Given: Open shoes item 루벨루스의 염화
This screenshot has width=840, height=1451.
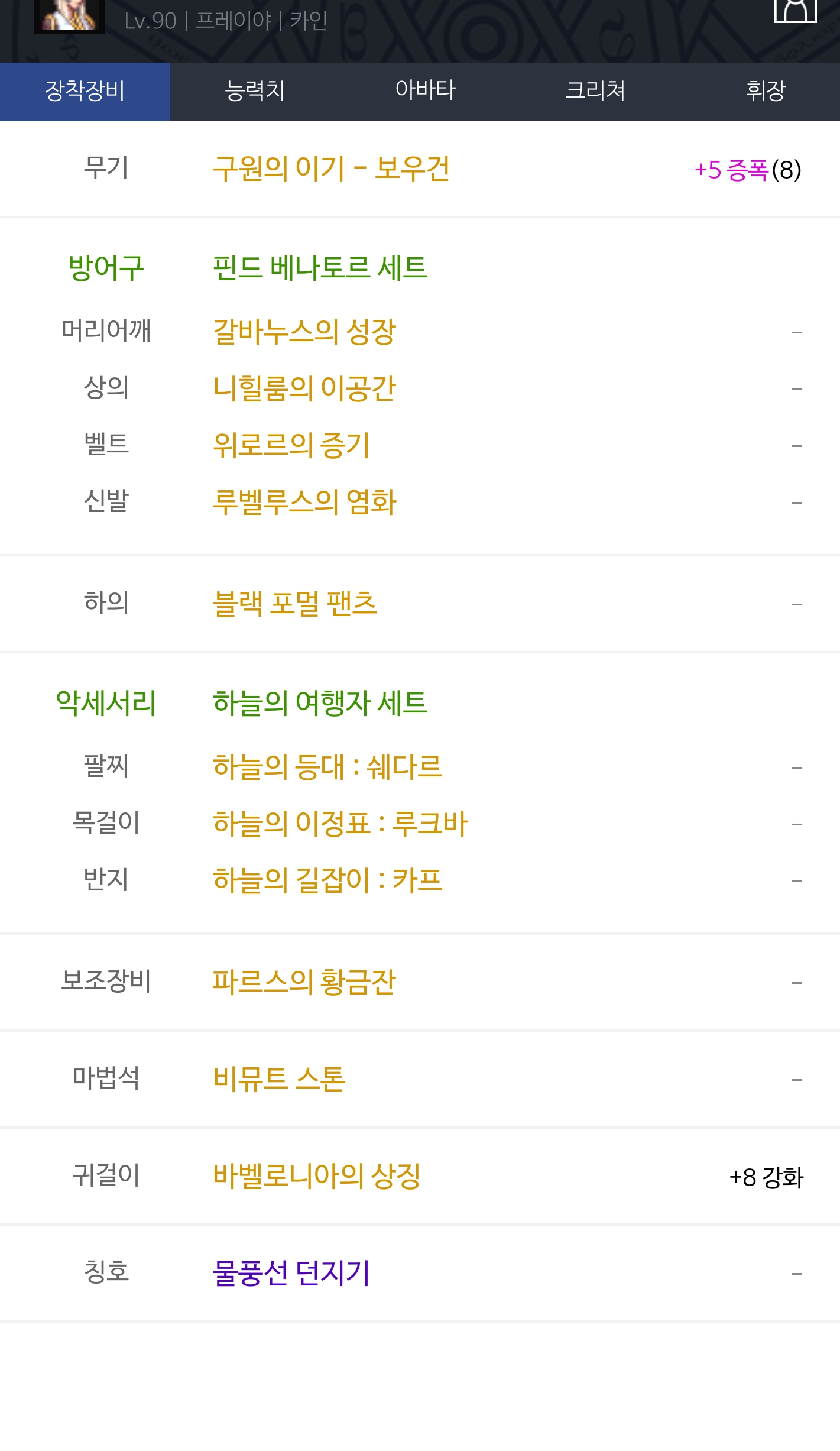Looking at the screenshot, I should tap(304, 502).
